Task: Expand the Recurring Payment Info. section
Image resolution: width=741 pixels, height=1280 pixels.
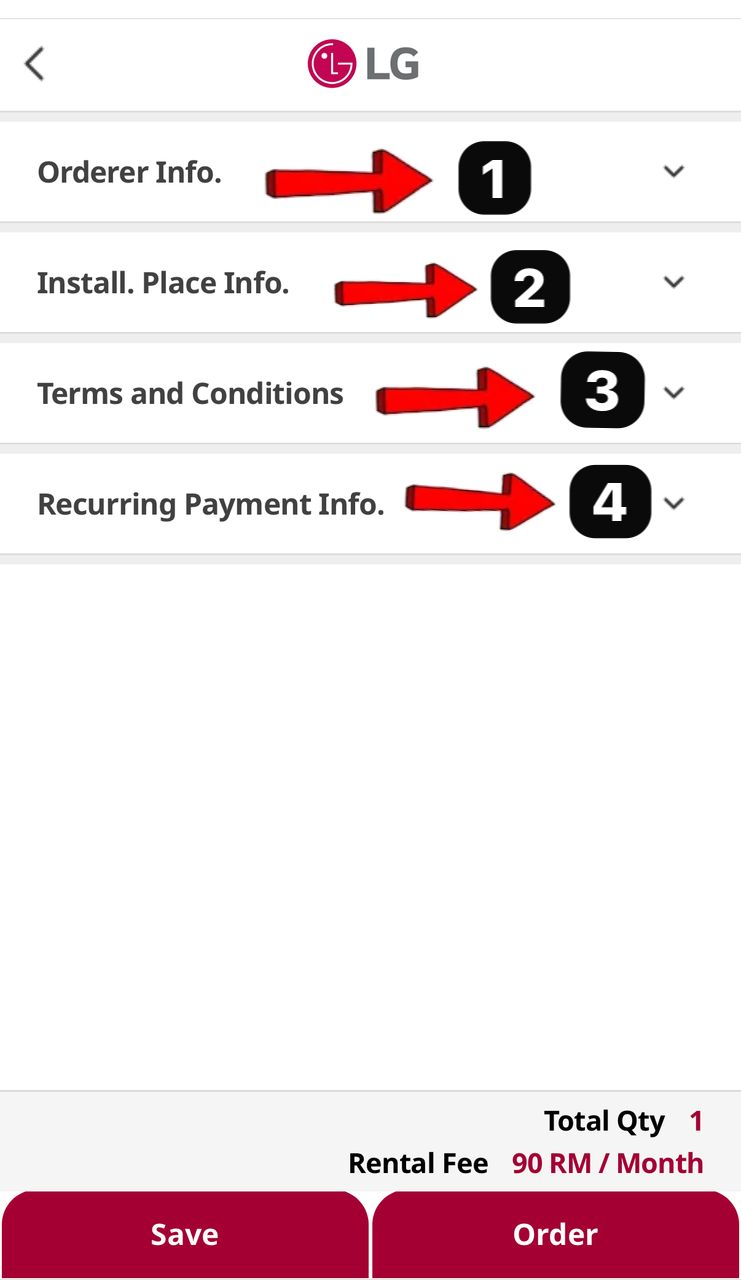Action: 673,504
